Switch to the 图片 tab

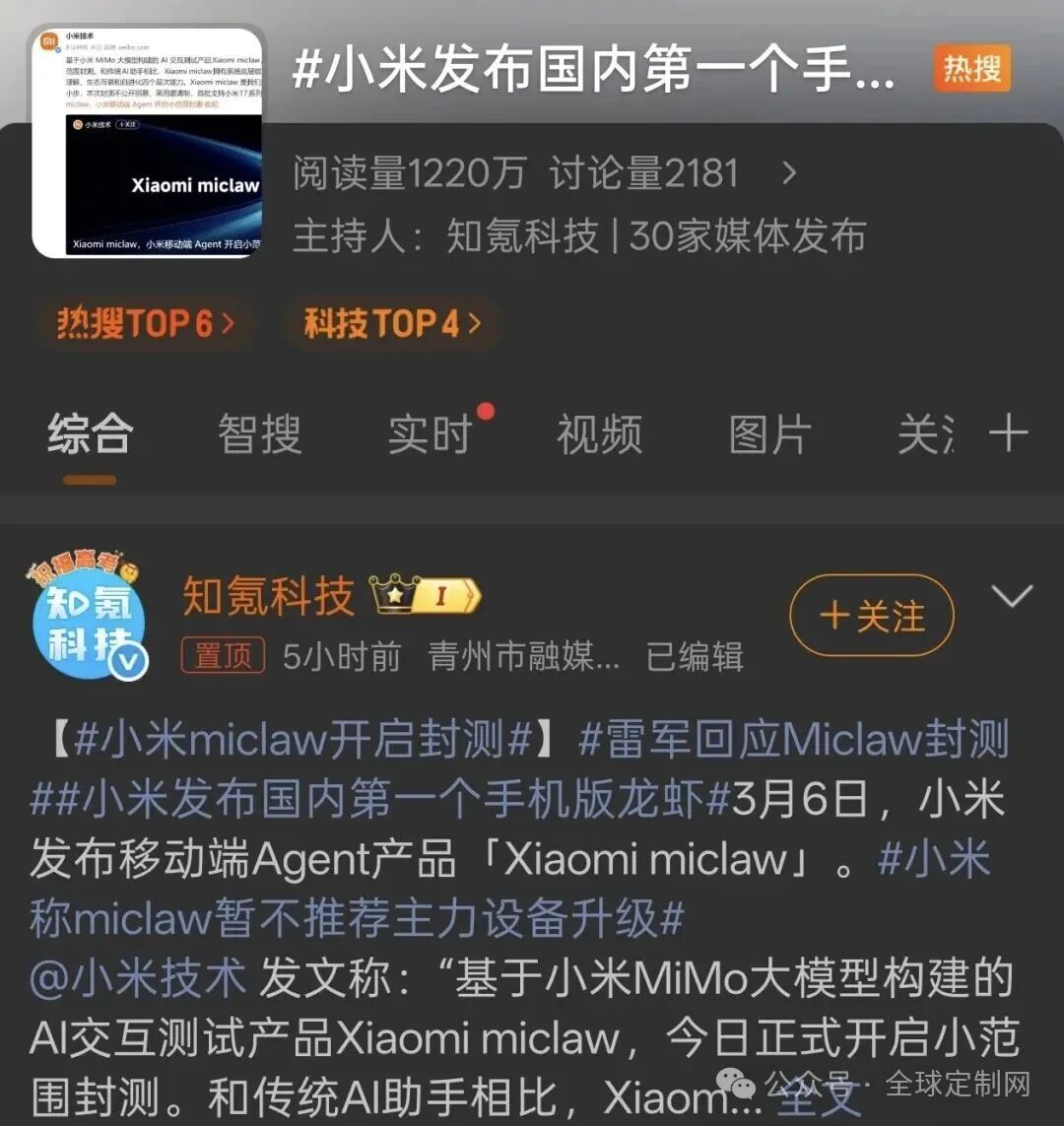tap(770, 434)
